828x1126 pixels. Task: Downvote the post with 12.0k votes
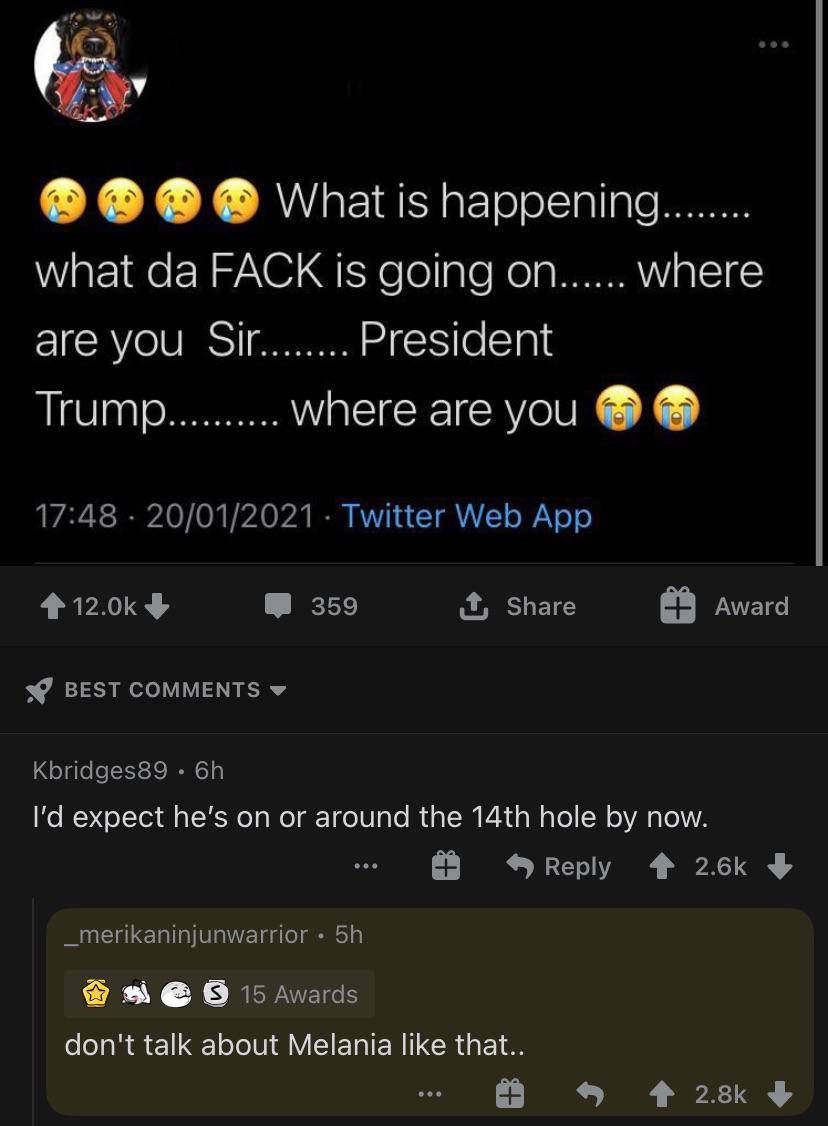tap(158, 606)
